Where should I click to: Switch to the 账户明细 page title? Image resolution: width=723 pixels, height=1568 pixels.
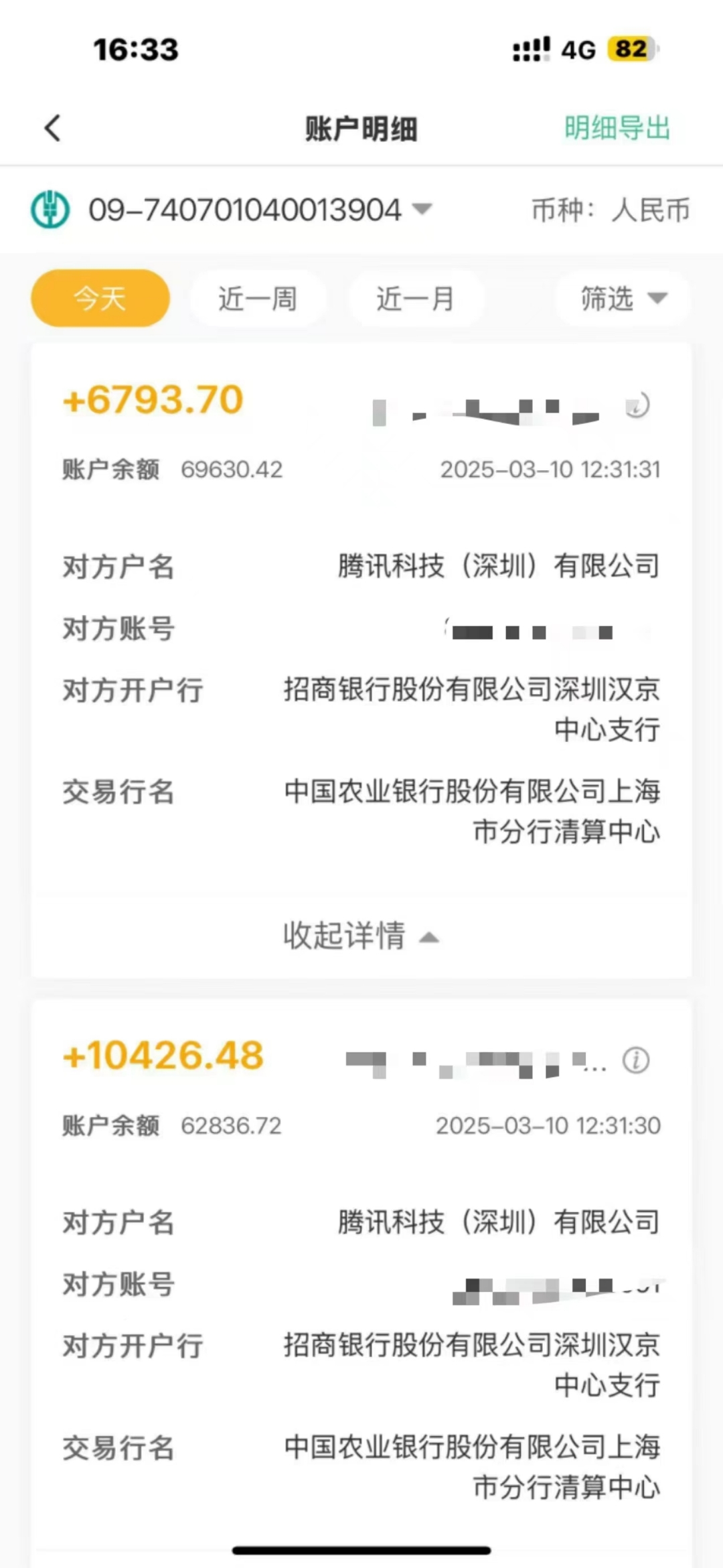[x=361, y=129]
